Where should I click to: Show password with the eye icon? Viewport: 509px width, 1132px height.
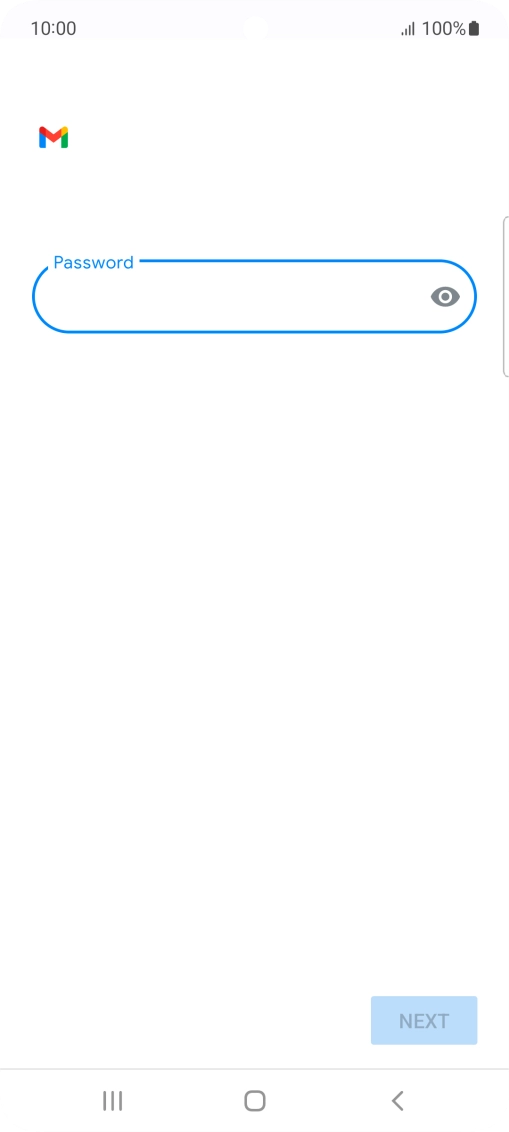coord(445,297)
